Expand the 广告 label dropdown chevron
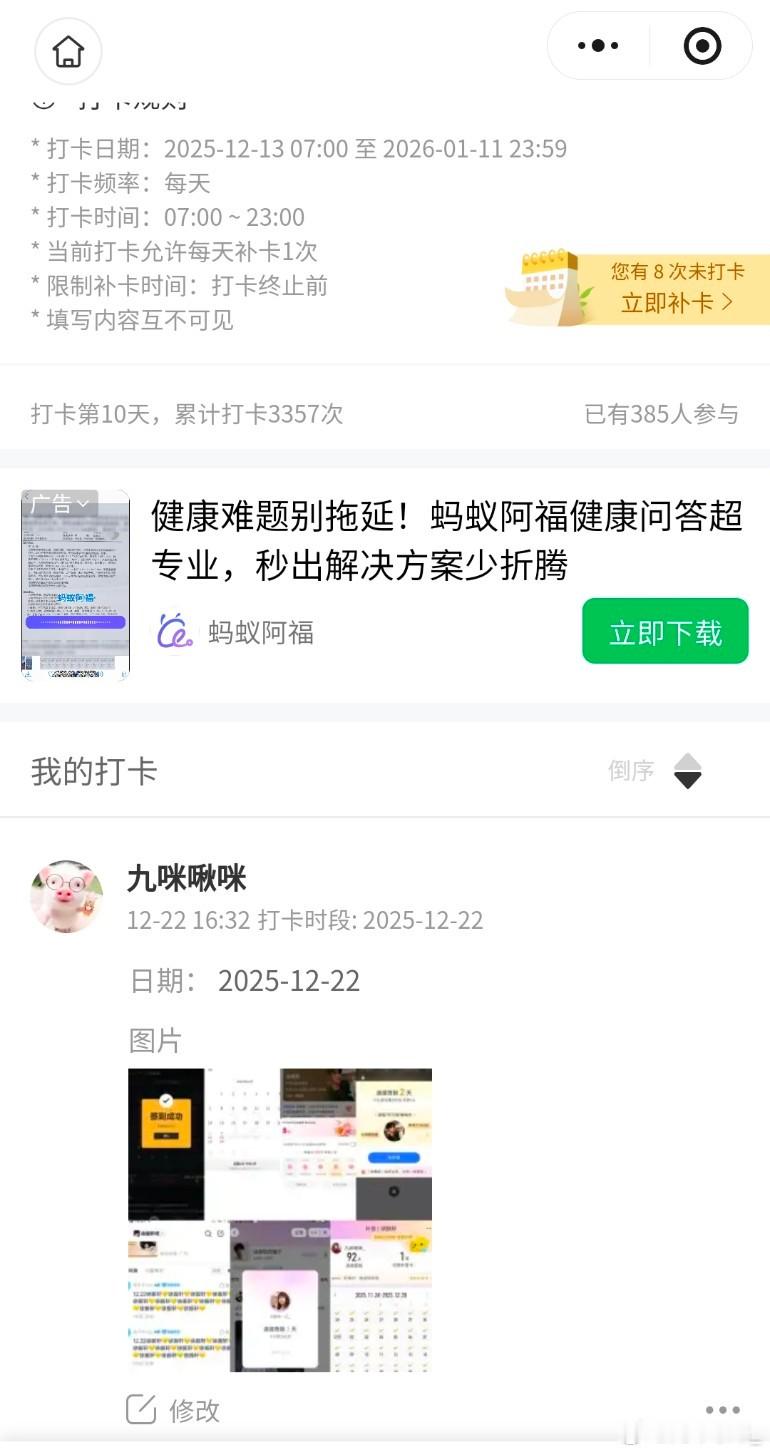This screenshot has height=1453, width=770. coord(84,505)
